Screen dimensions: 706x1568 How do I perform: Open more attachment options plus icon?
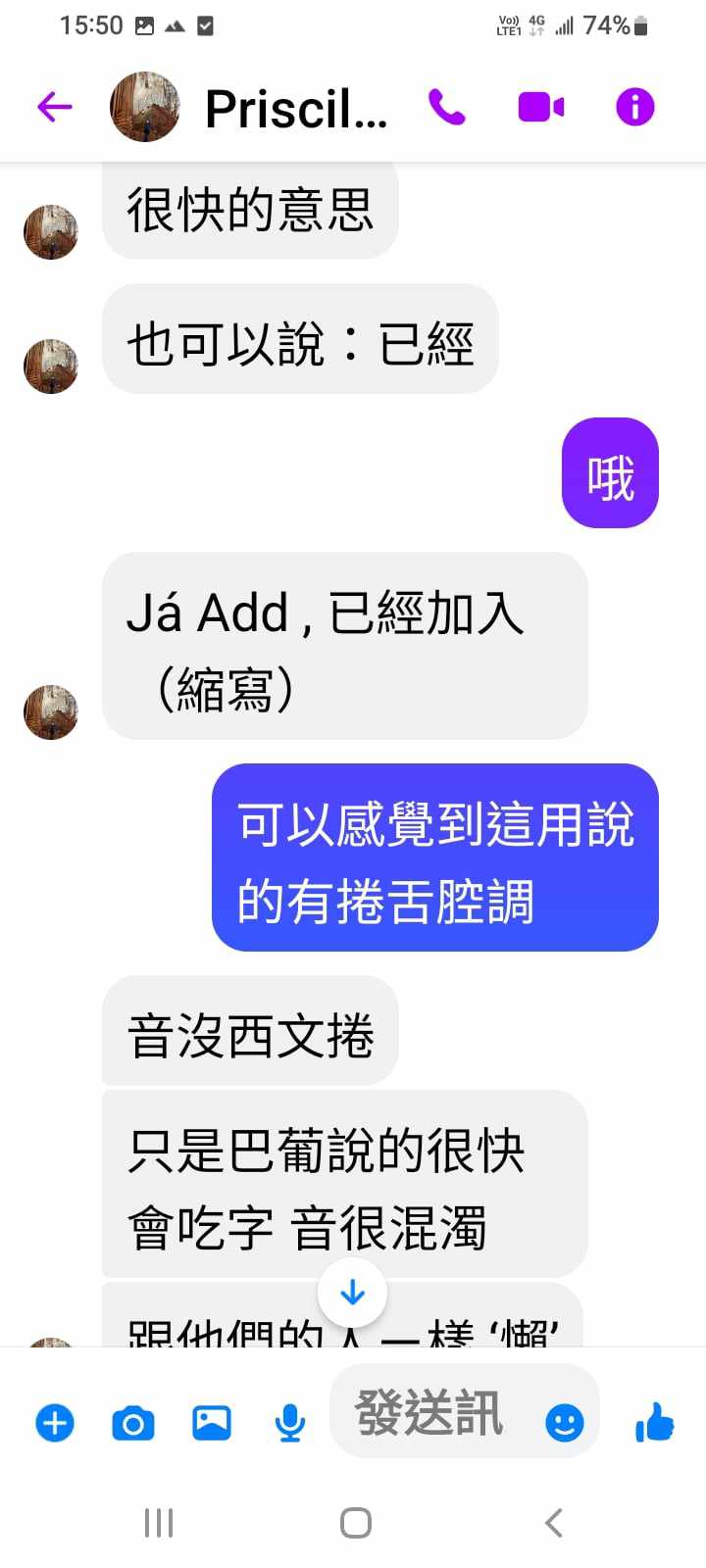(x=55, y=1423)
